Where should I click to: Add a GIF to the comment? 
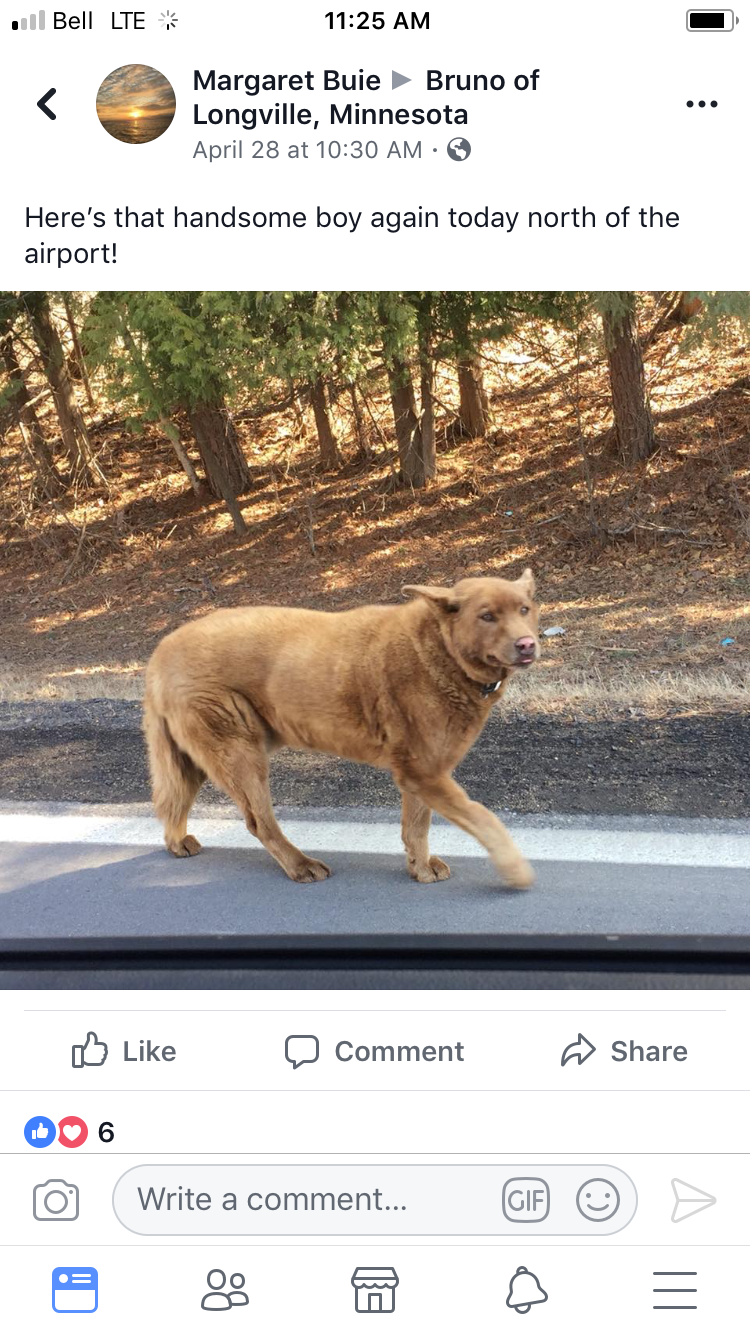[x=526, y=1200]
